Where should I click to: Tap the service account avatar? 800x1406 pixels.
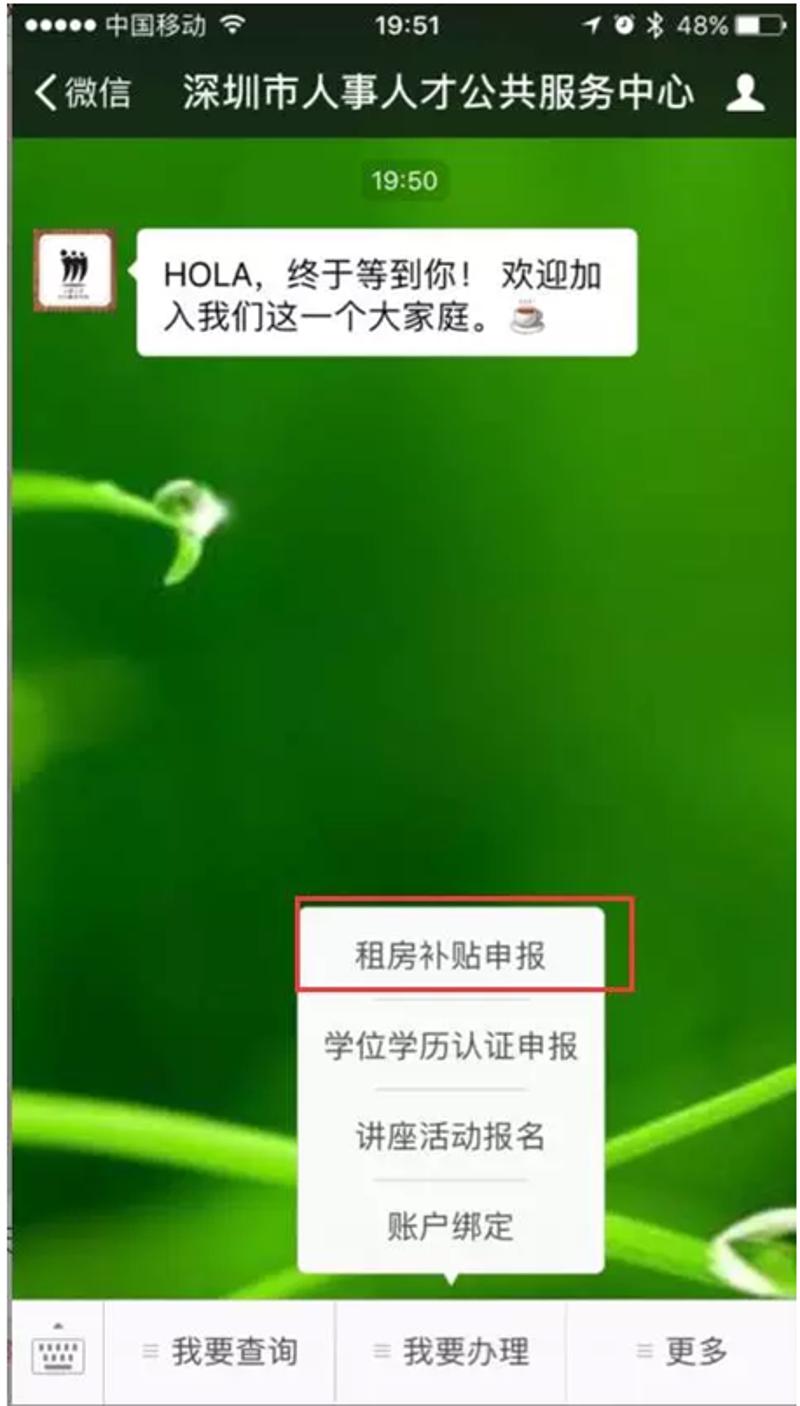[75, 270]
